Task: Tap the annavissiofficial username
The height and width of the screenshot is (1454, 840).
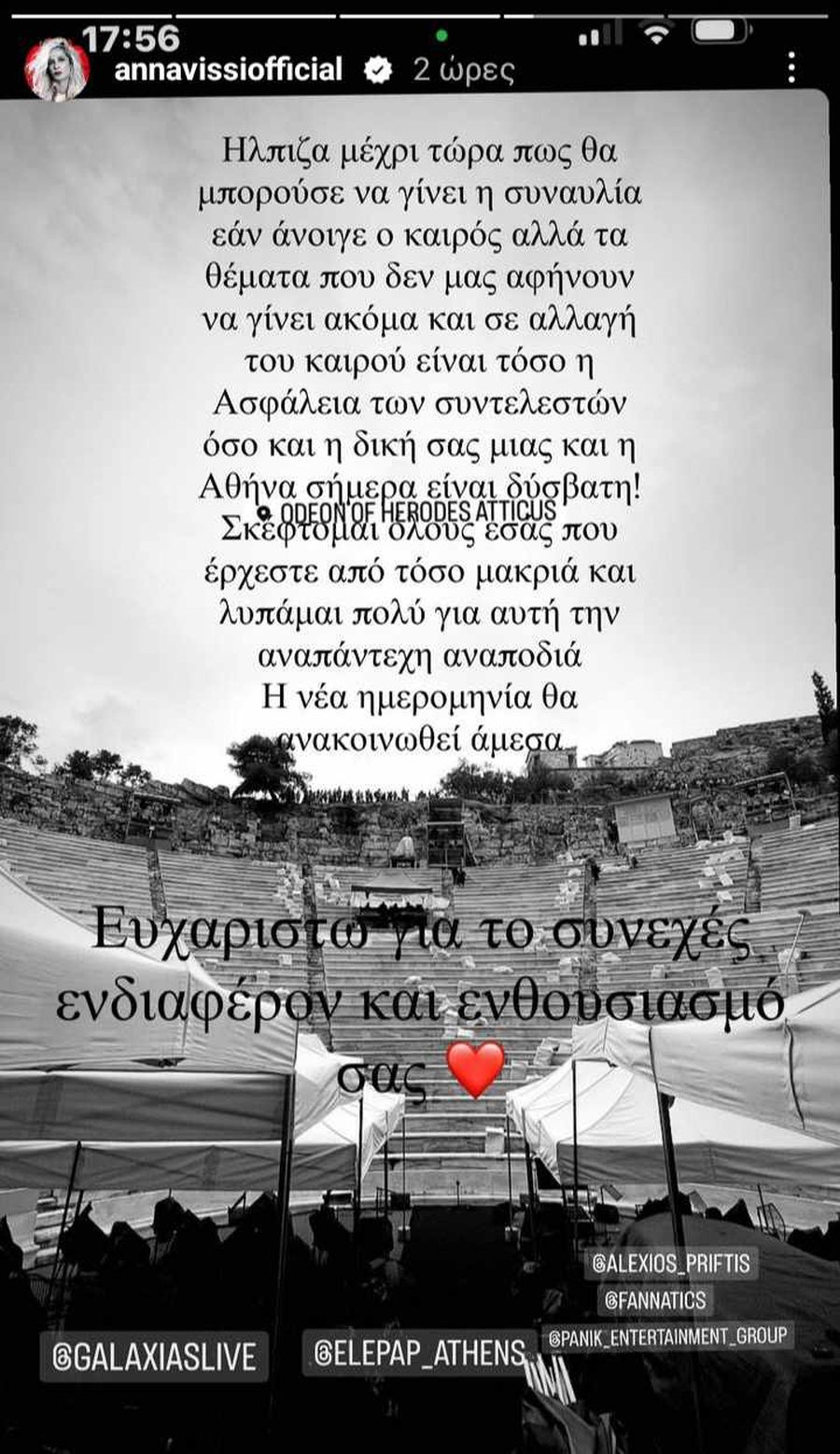Action: click(228, 70)
